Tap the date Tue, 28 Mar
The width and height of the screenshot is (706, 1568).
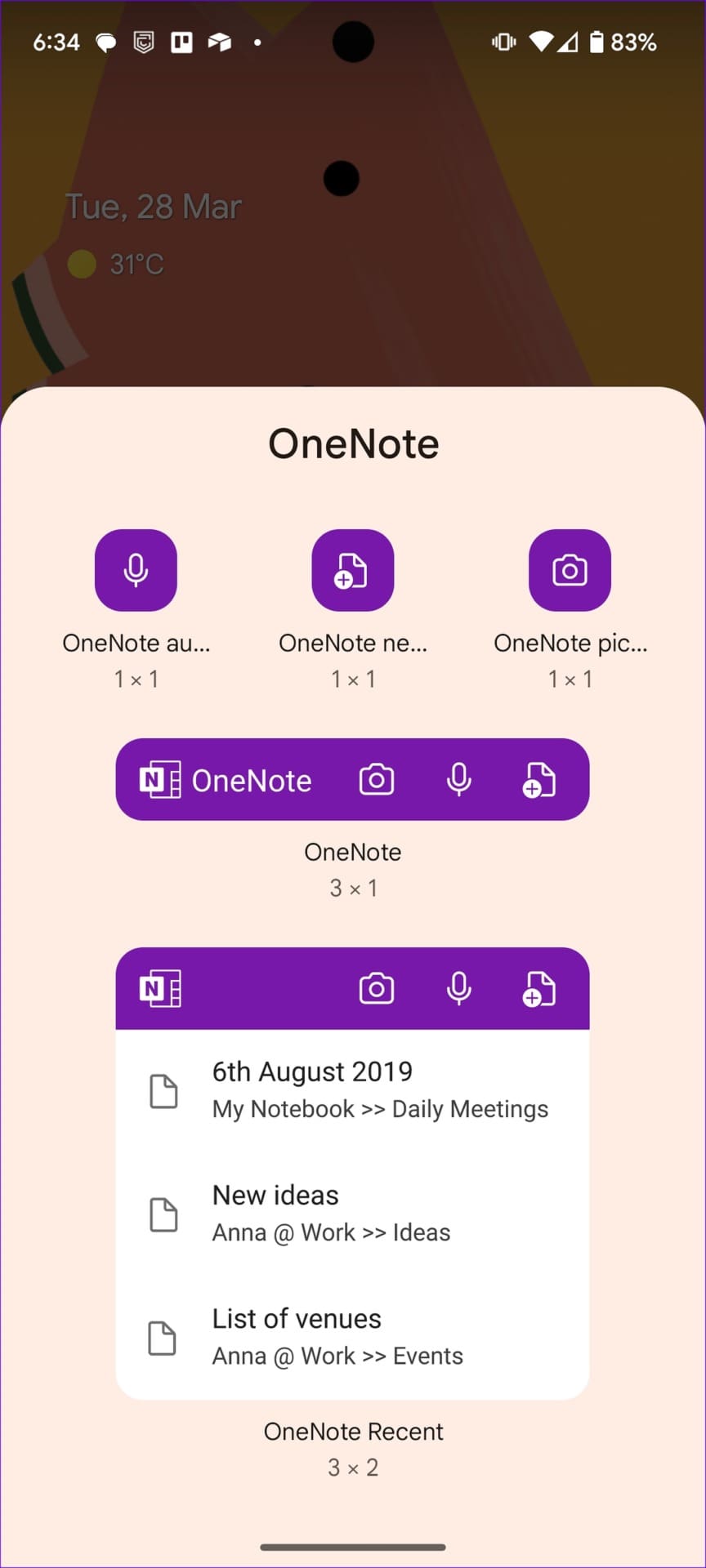154,207
